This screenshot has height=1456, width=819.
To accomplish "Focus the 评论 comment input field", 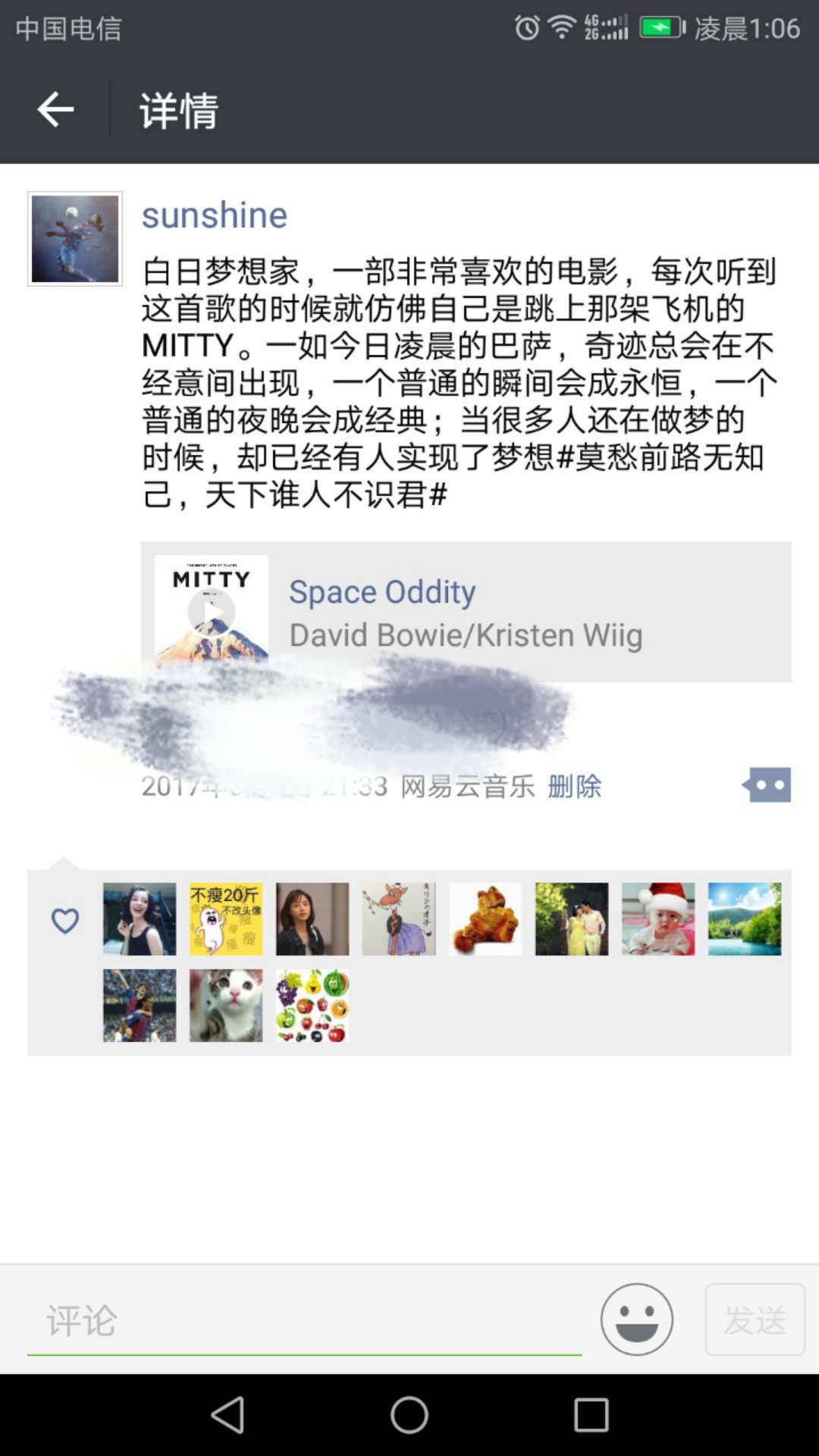I will point(303,1320).
